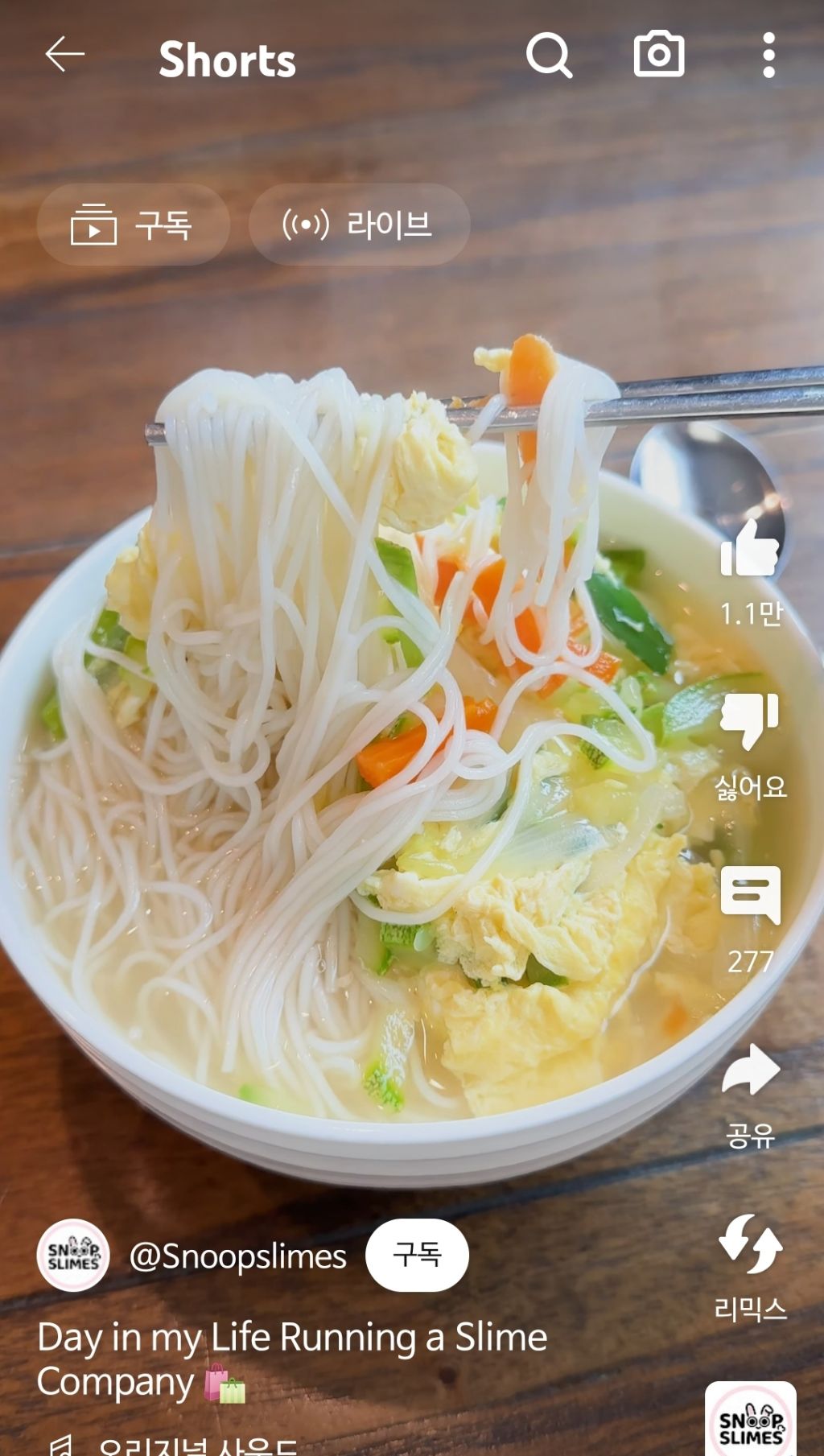
Task: Open the three-dot overflow menu
Action: [x=768, y=55]
